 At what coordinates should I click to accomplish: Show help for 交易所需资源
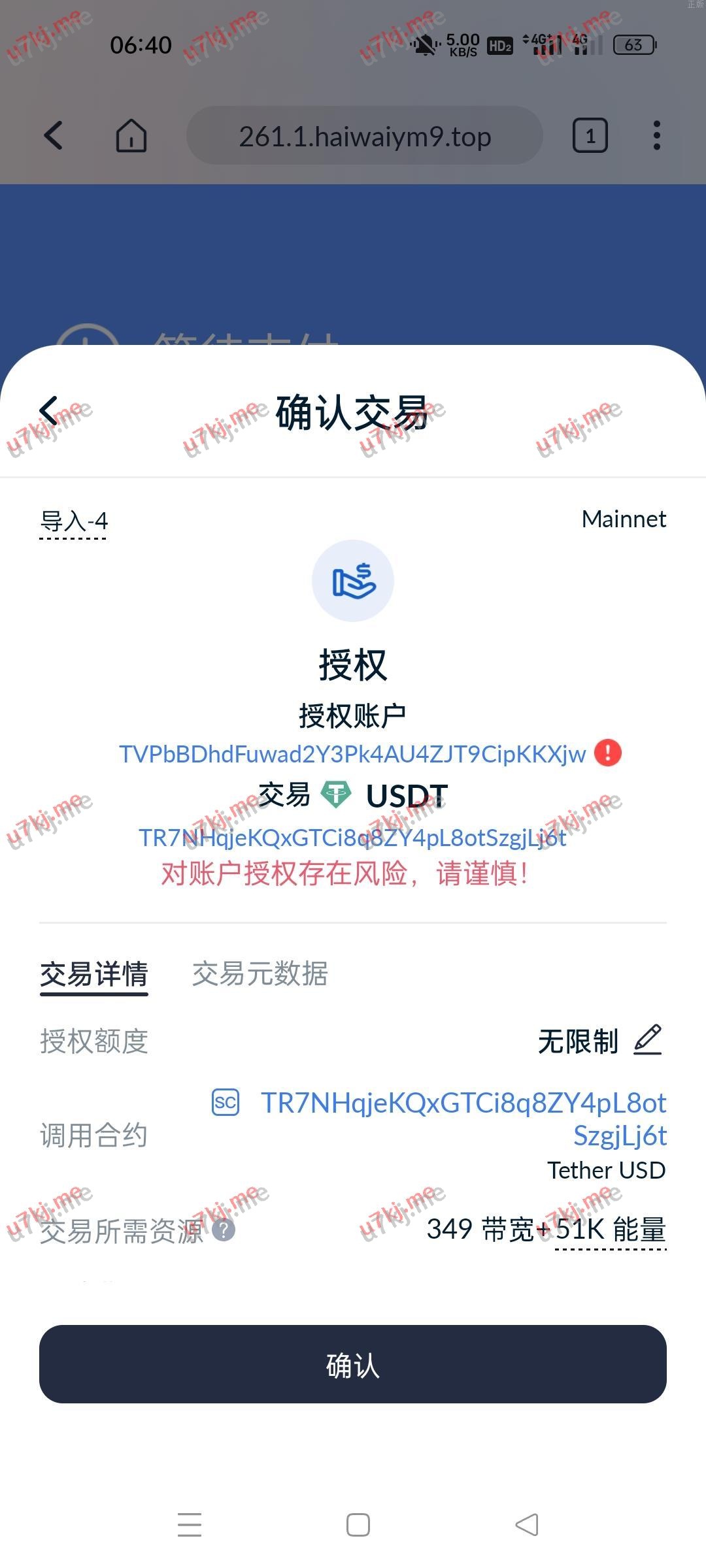(x=224, y=1230)
